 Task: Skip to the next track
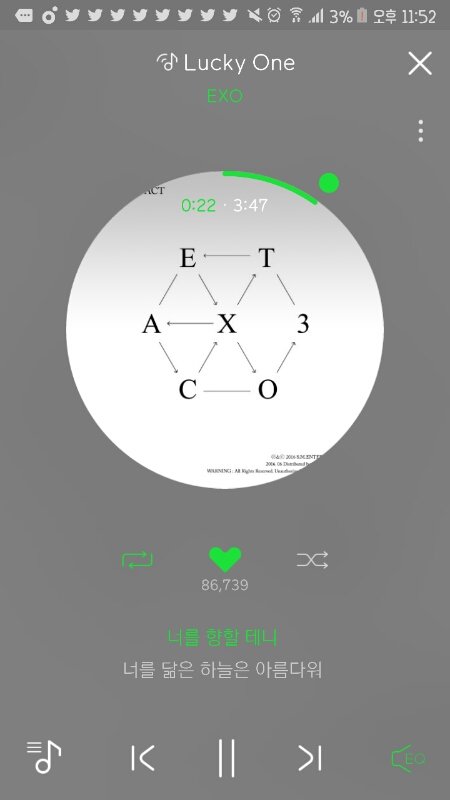tap(310, 758)
